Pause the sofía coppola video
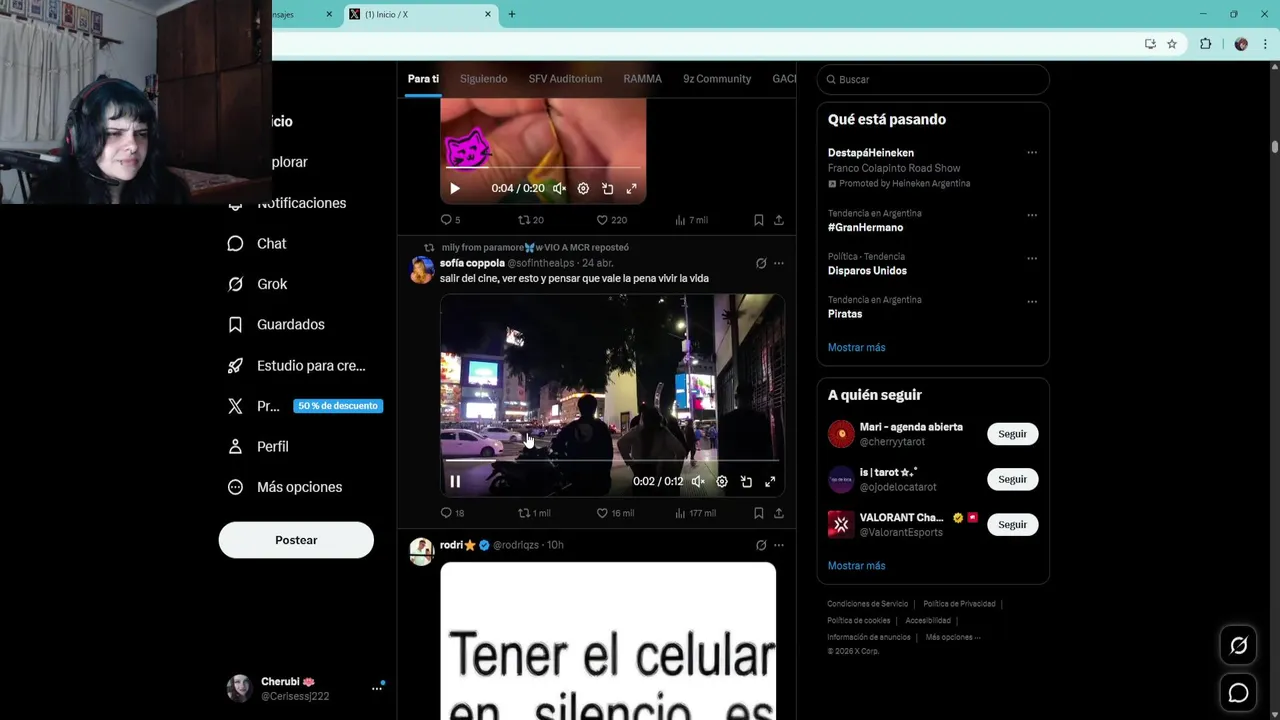This screenshot has height=720, width=1280. point(455,481)
